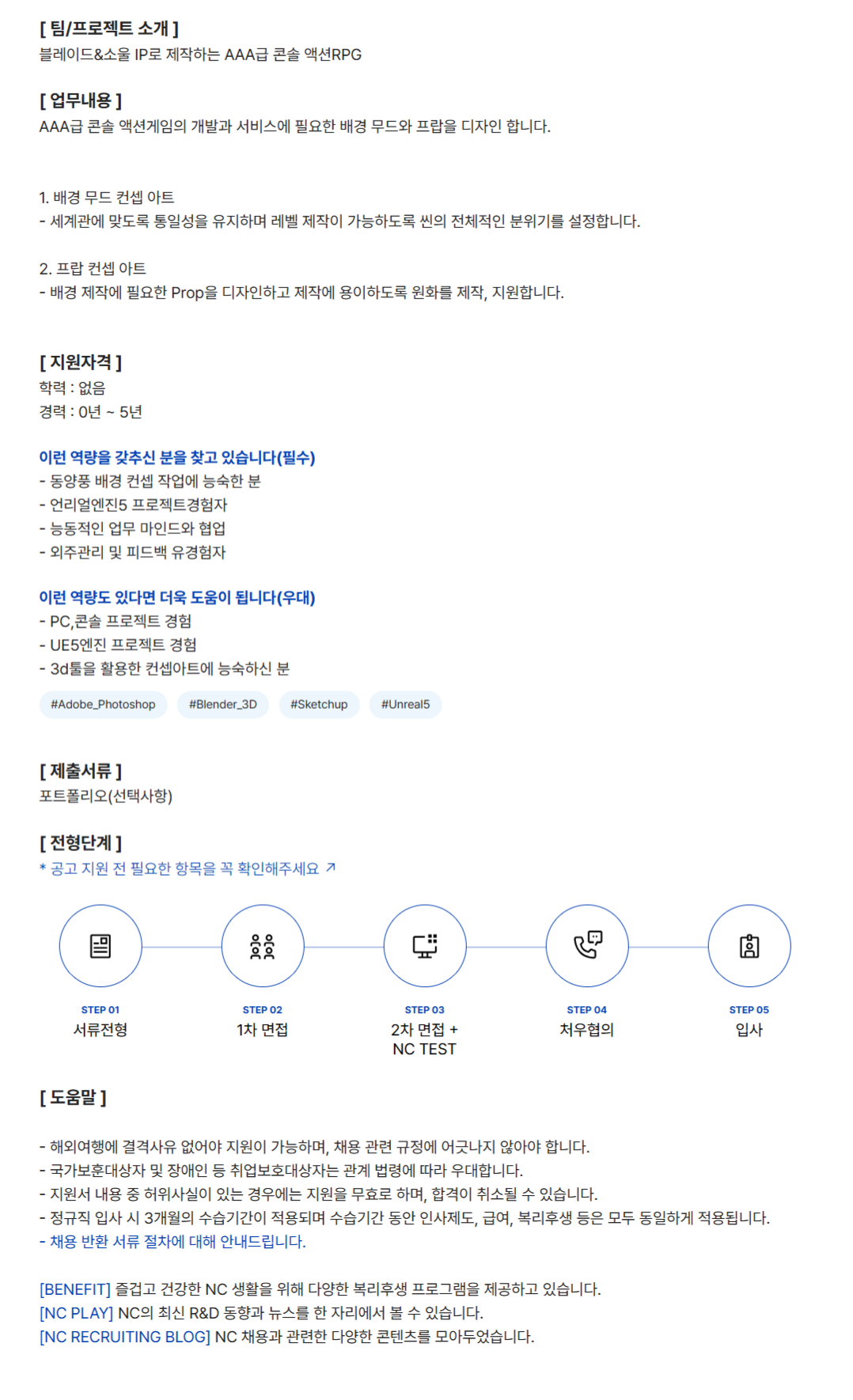The image size is (853, 1400).
Task: Select the #Adobe_Photoshop tag chip
Action: tap(103, 704)
